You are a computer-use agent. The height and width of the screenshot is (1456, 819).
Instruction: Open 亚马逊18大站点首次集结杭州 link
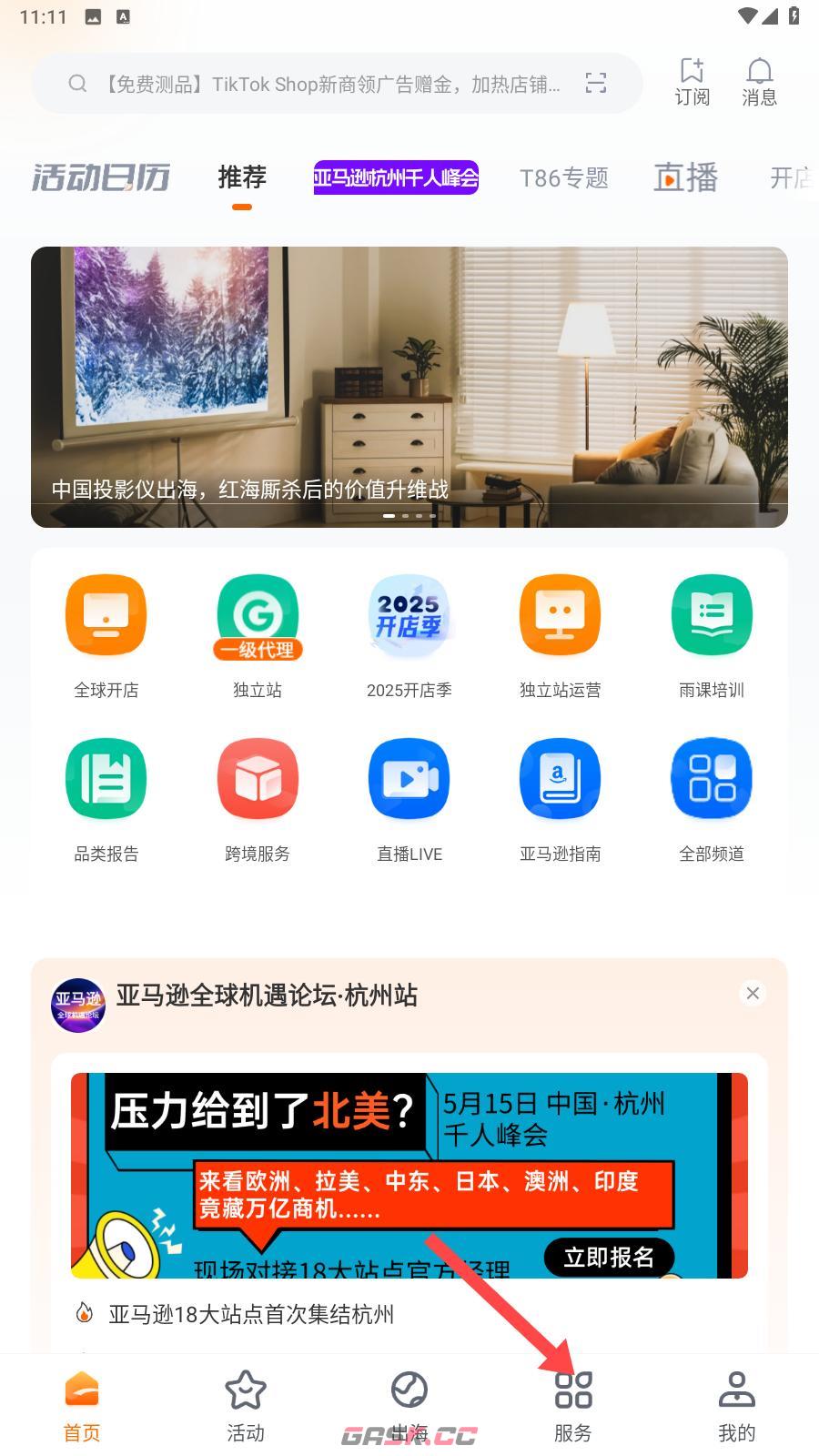click(x=253, y=1315)
